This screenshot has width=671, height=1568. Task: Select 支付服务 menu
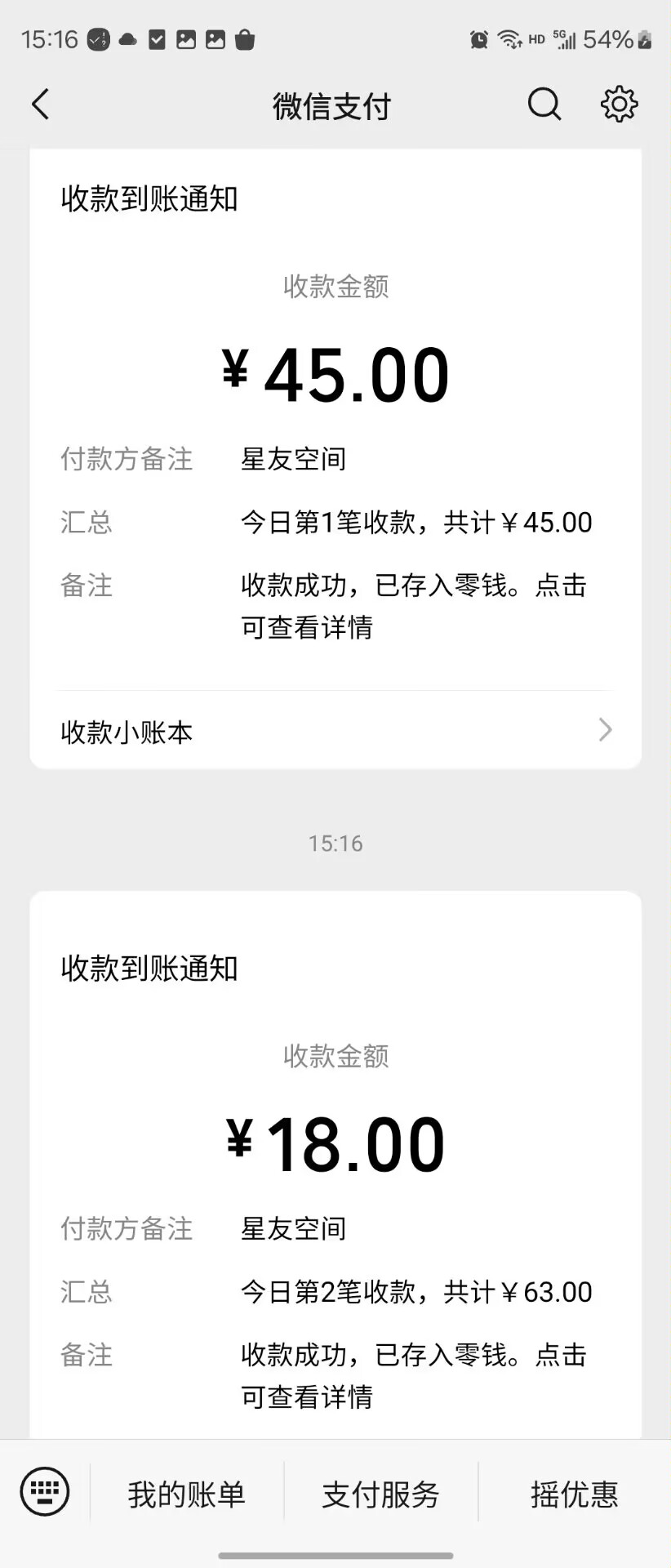tap(380, 1494)
